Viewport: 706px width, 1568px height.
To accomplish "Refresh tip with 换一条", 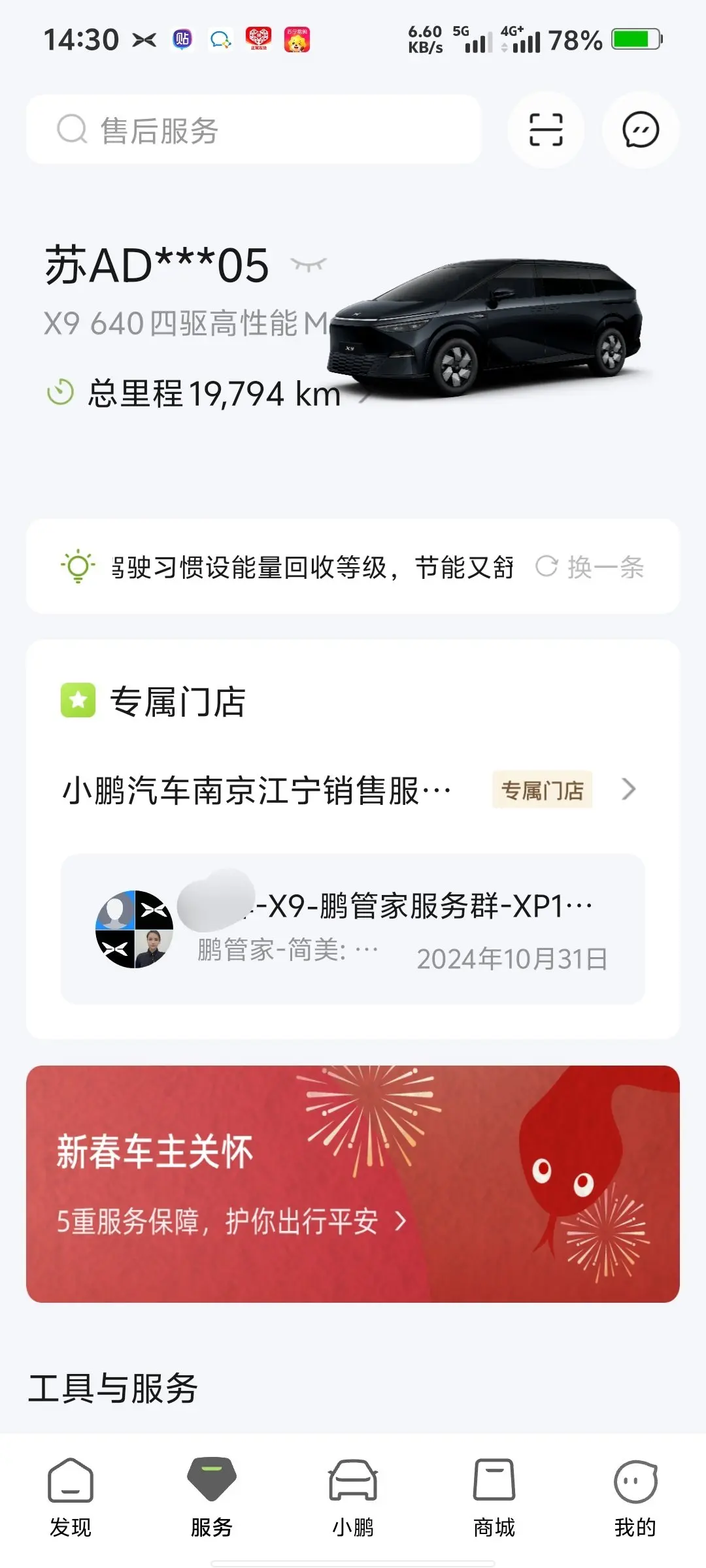I will click(x=590, y=567).
